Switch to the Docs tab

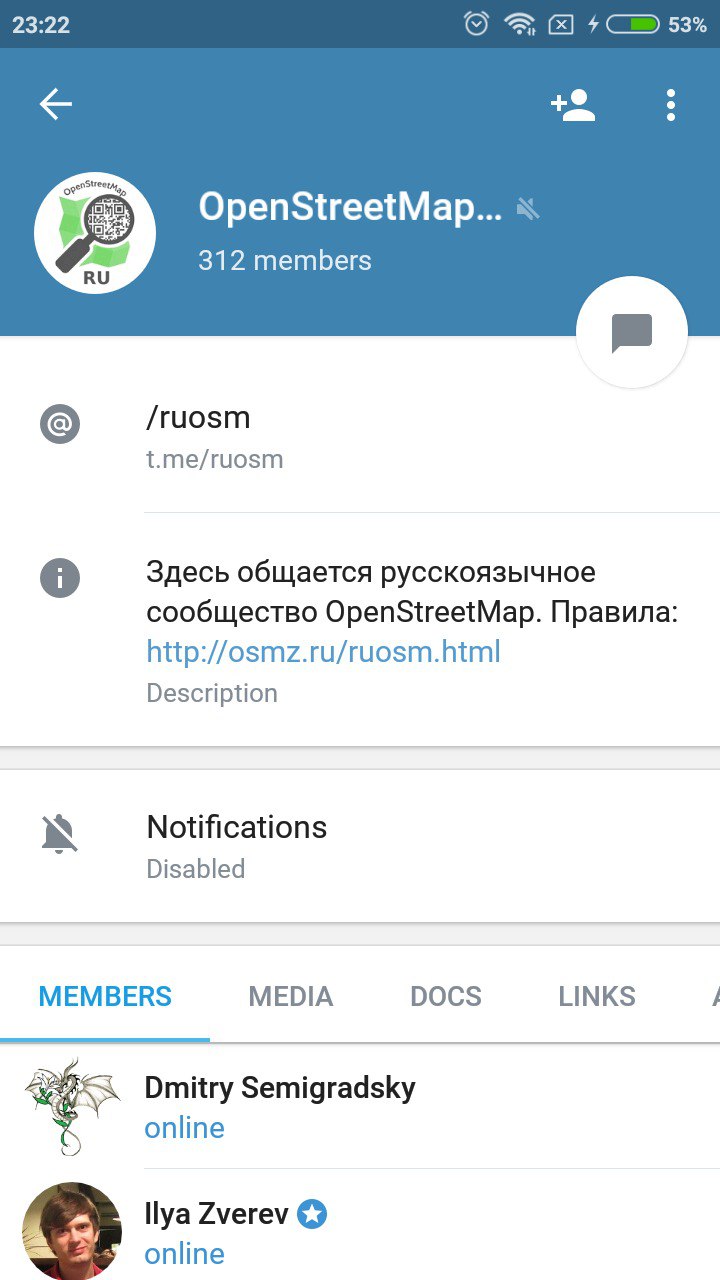tap(446, 996)
